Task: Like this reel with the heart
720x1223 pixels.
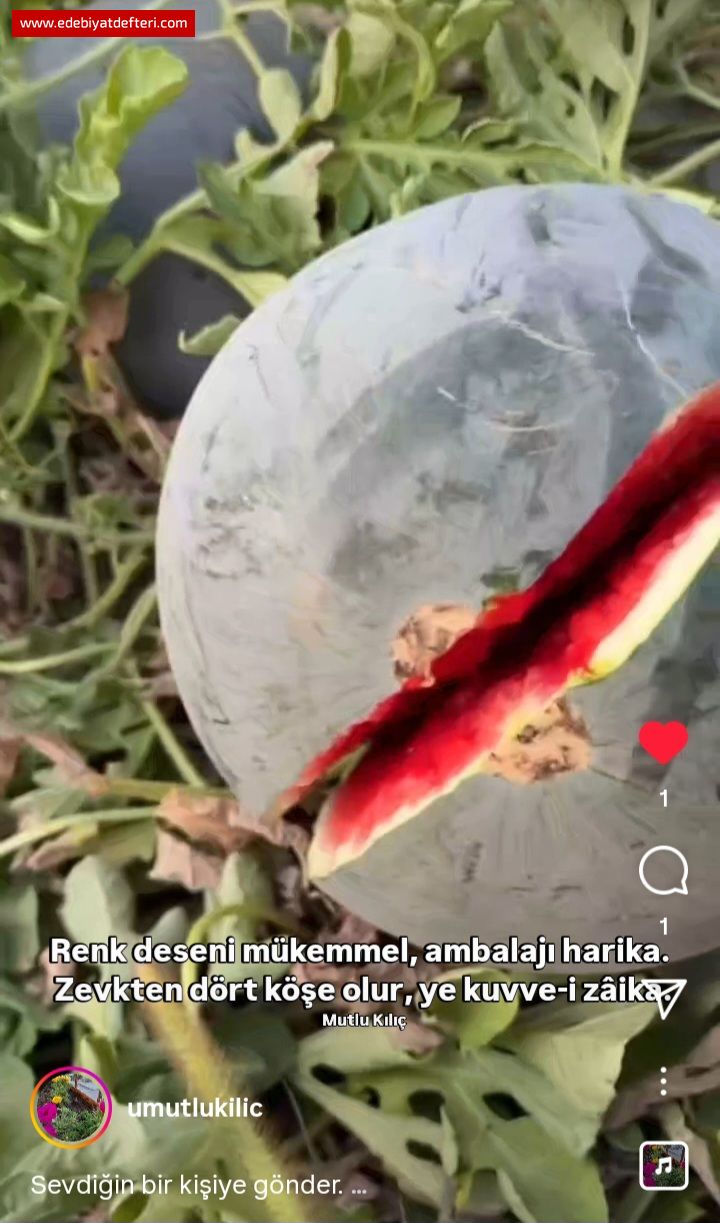Action: [663, 743]
